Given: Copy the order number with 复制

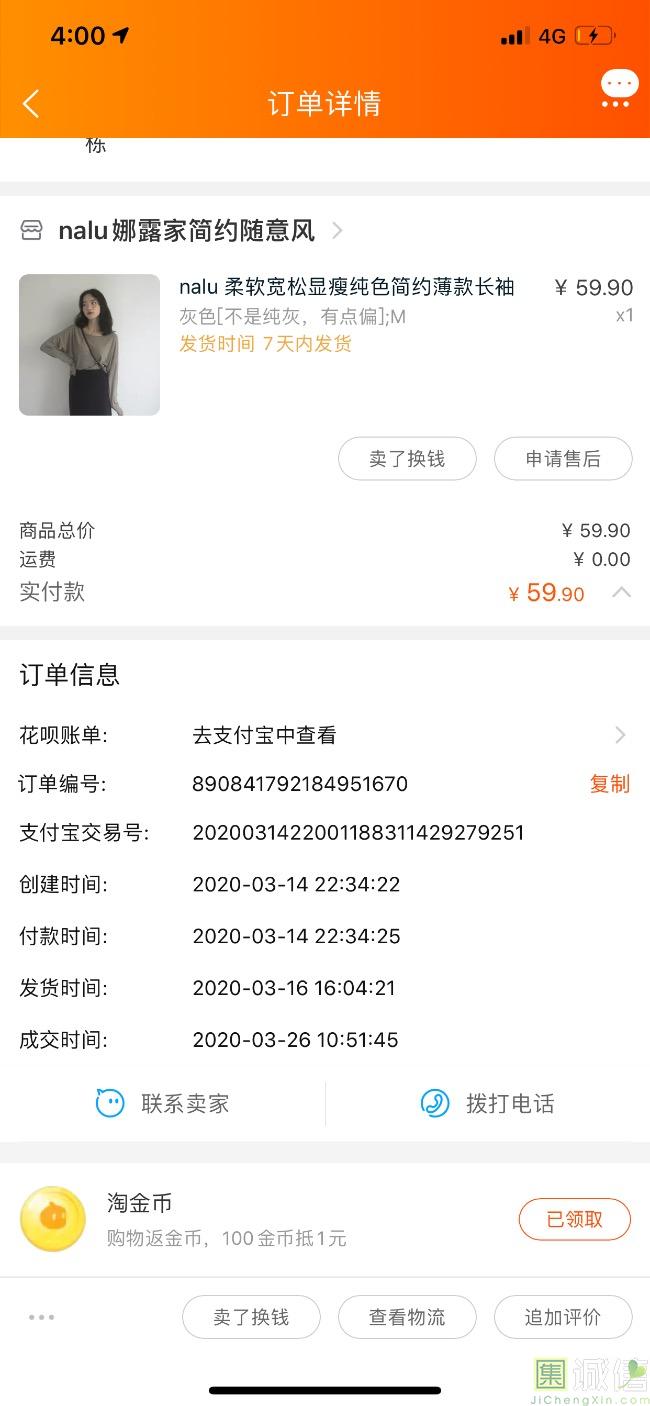Looking at the screenshot, I should coord(609,784).
